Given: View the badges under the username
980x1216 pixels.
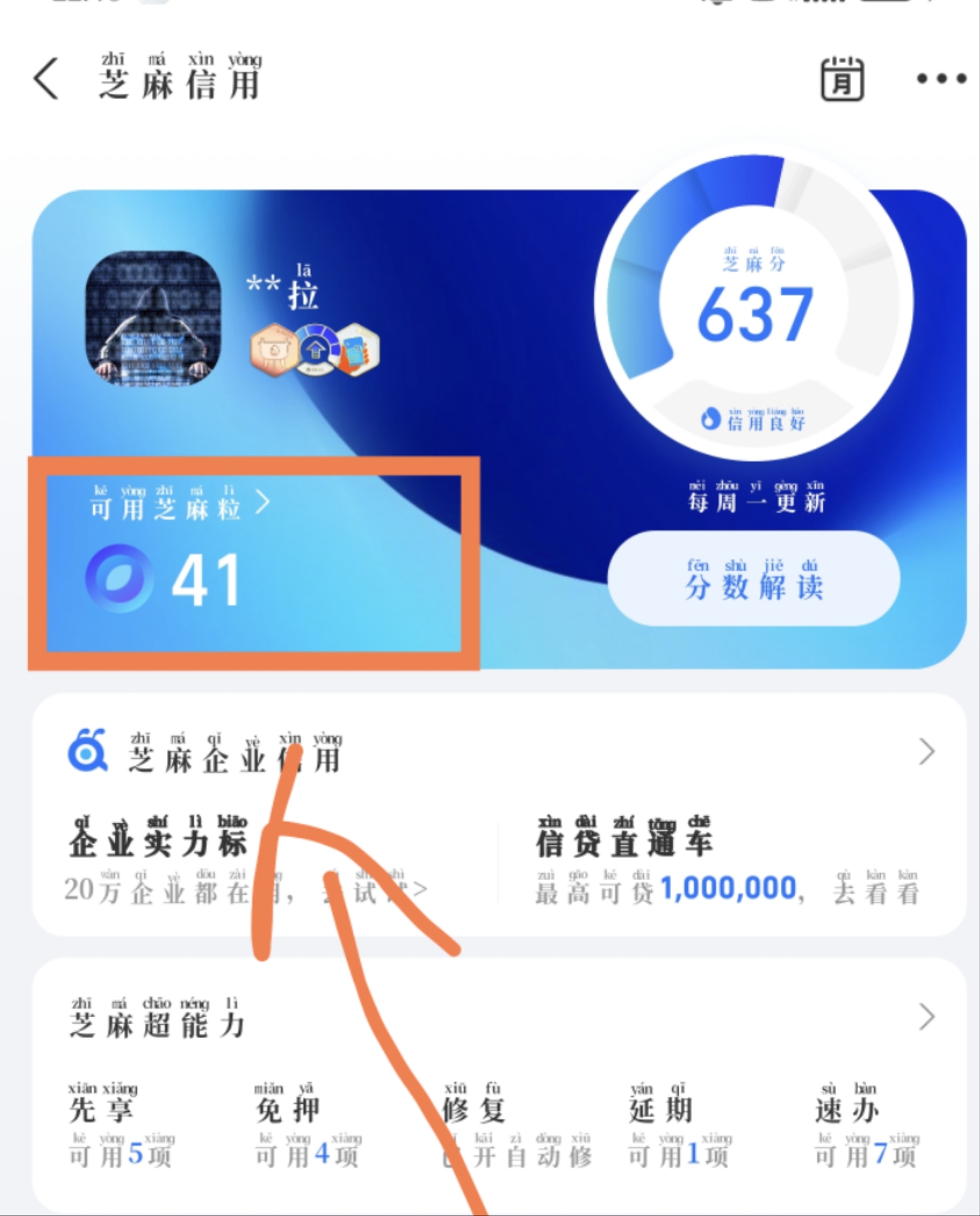Looking at the screenshot, I should pos(315,350).
